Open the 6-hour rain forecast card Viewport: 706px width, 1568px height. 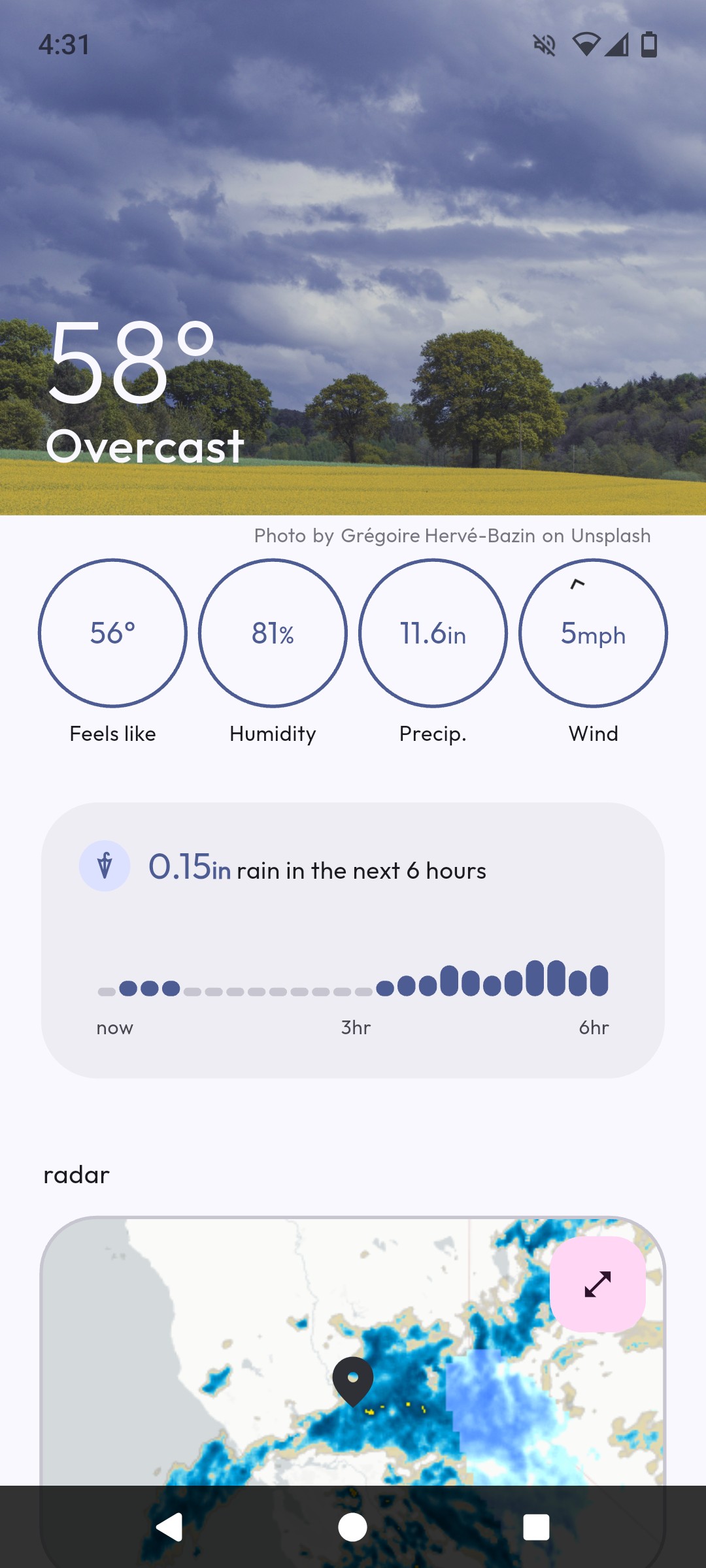click(x=353, y=939)
